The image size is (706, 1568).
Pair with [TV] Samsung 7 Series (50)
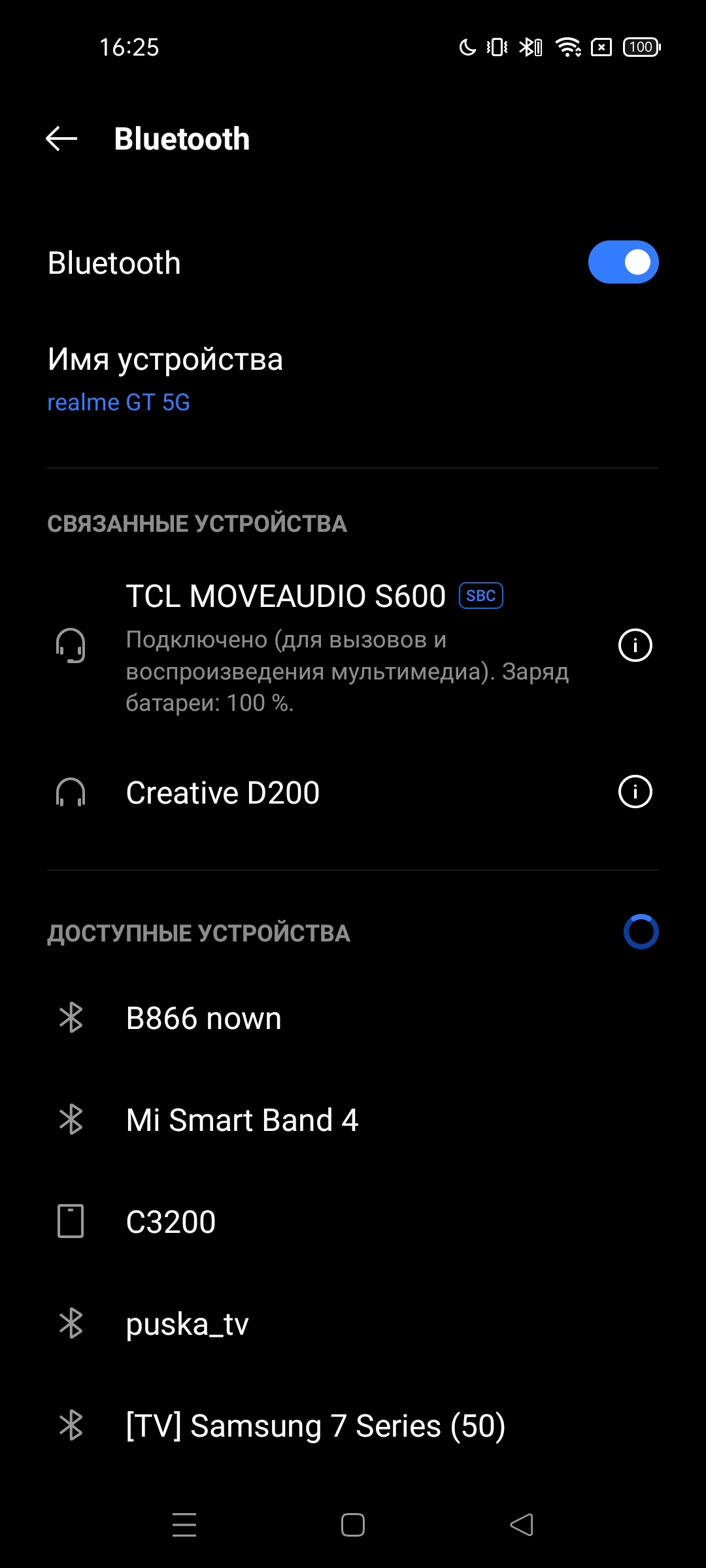[x=315, y=1426]
